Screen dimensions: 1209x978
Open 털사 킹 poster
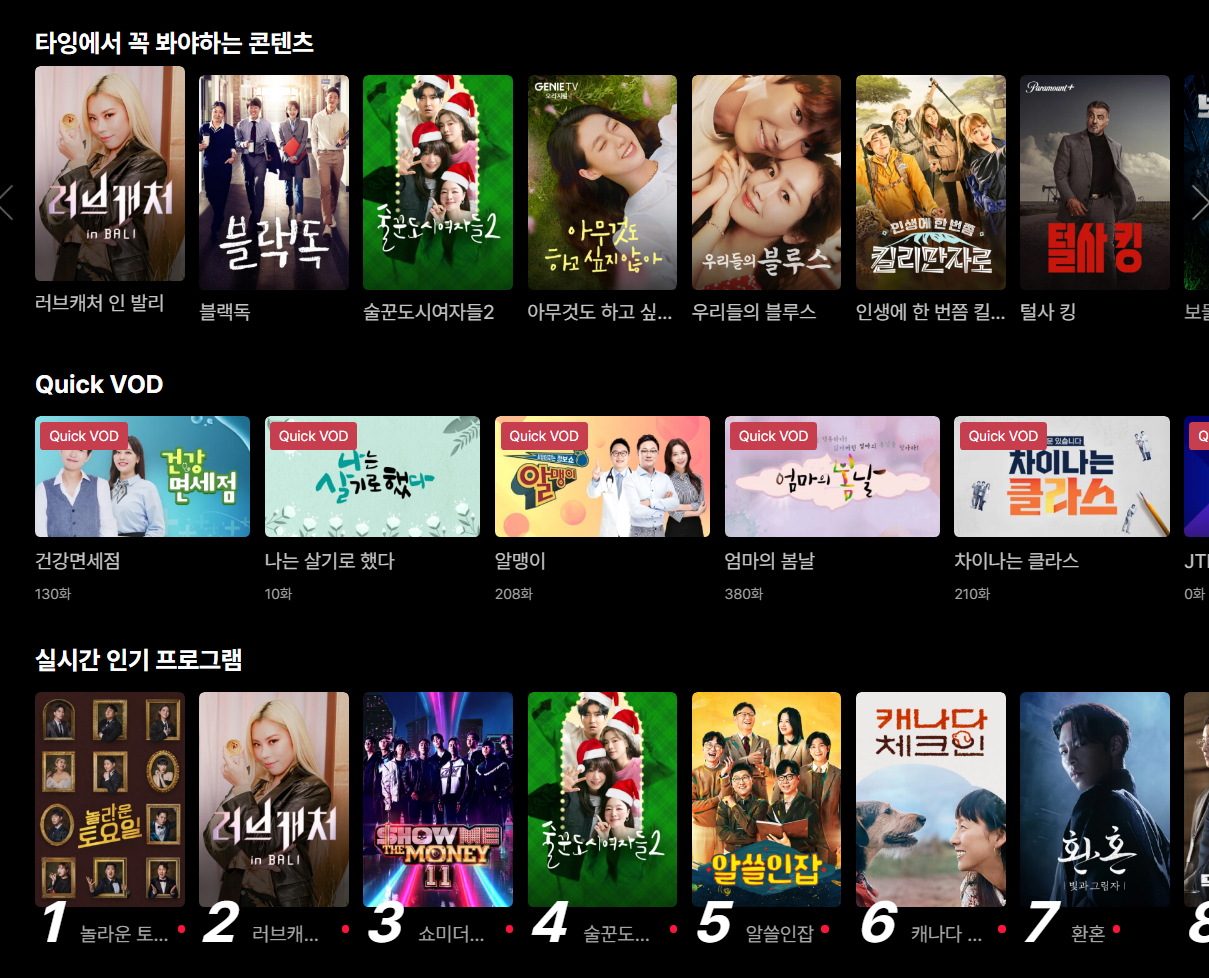point(1094,182)
